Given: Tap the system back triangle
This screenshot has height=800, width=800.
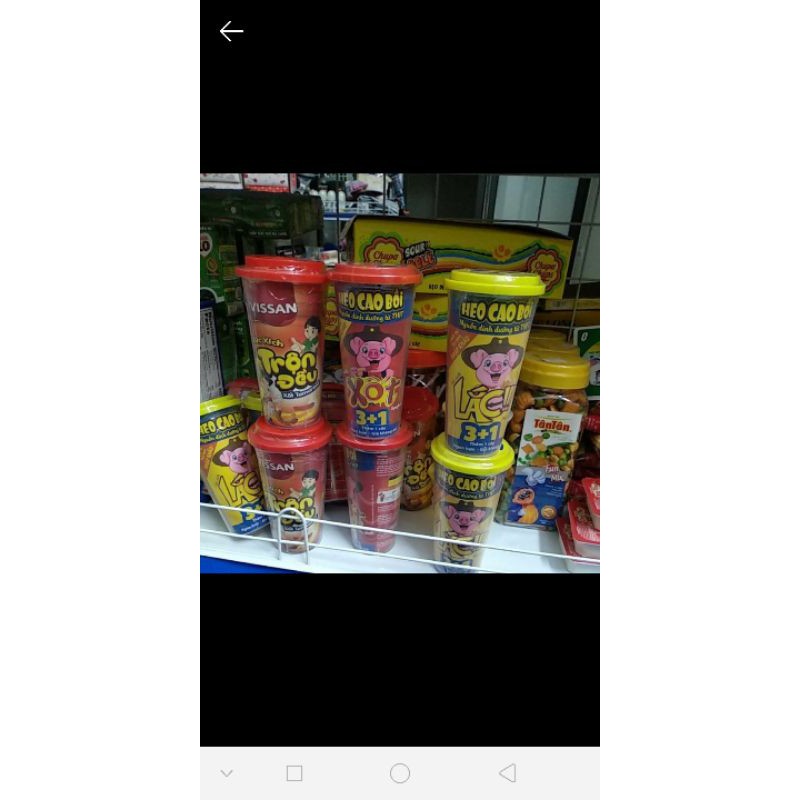Looking at the screenshot, I should pos(507,773).
